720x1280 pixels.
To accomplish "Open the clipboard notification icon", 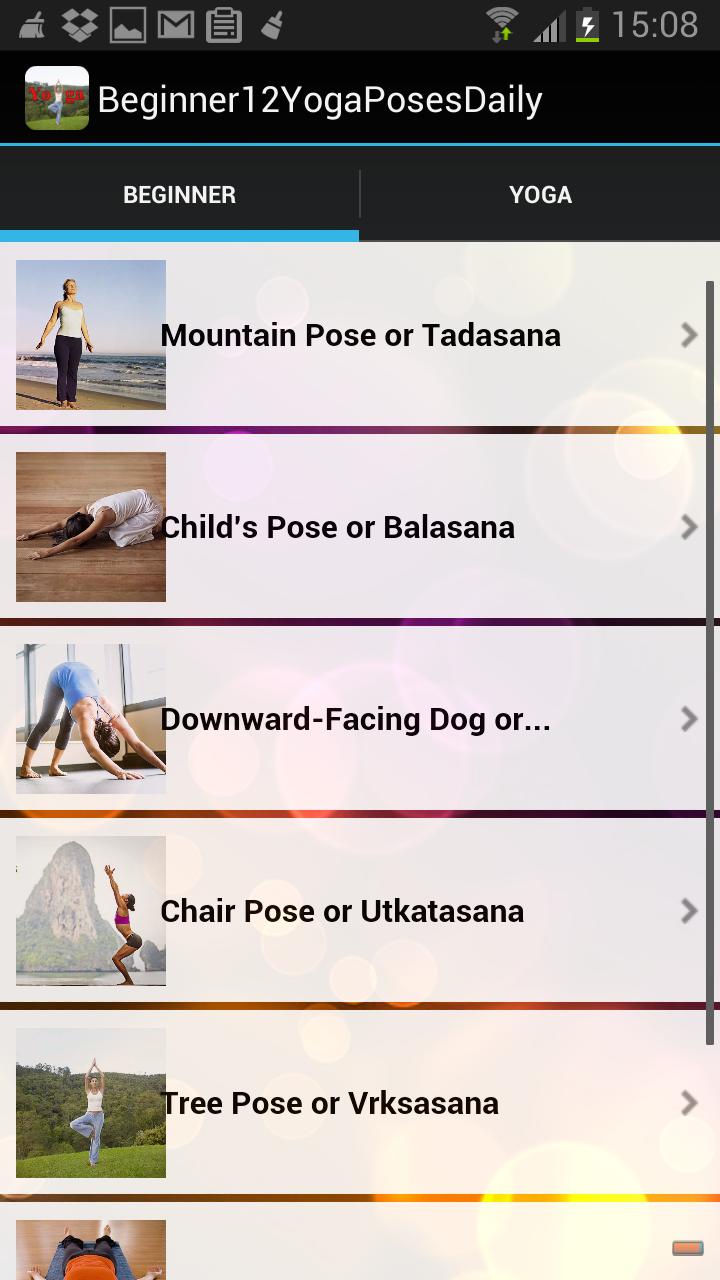I will pos(222,24).
